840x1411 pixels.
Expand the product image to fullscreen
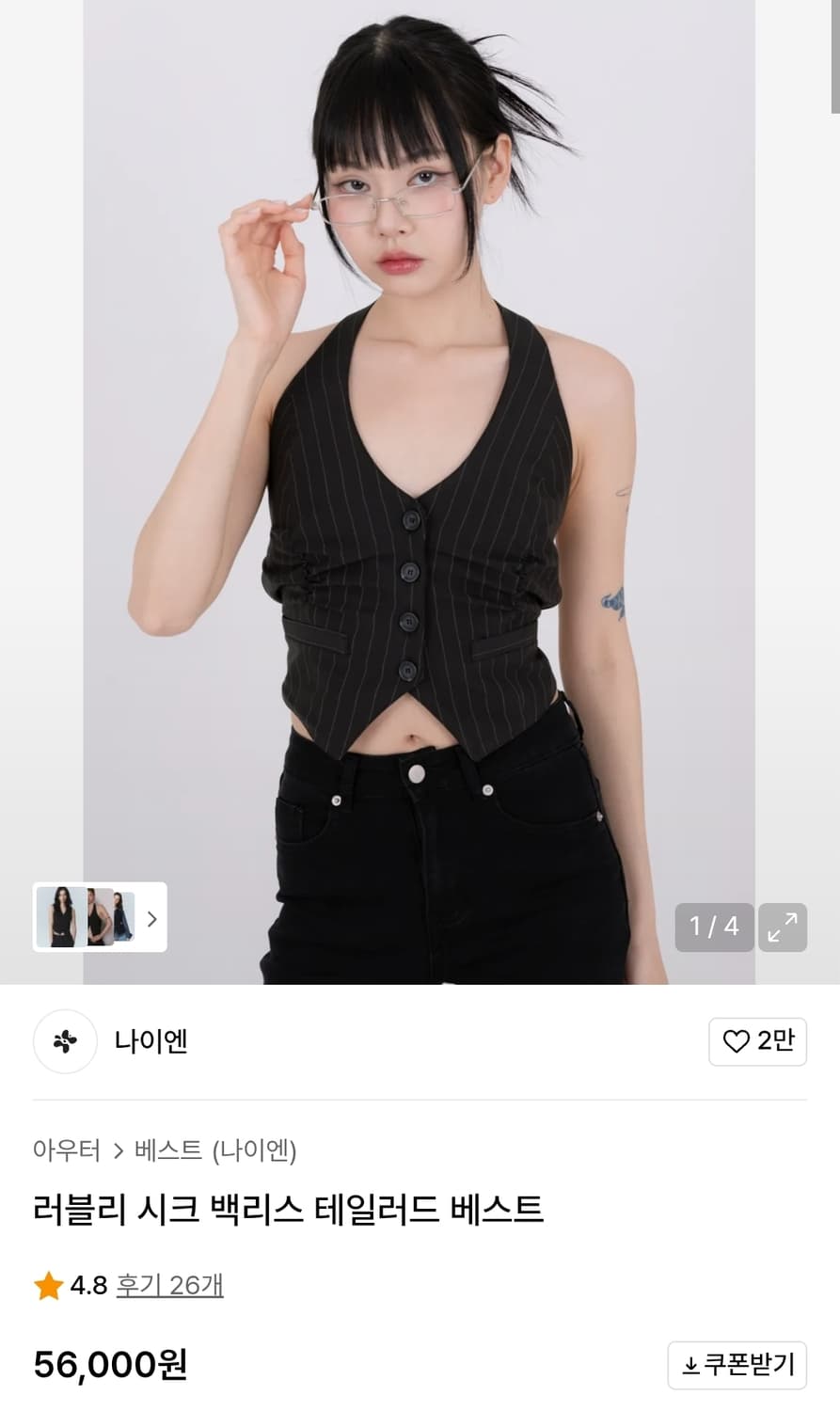point(783,927)
